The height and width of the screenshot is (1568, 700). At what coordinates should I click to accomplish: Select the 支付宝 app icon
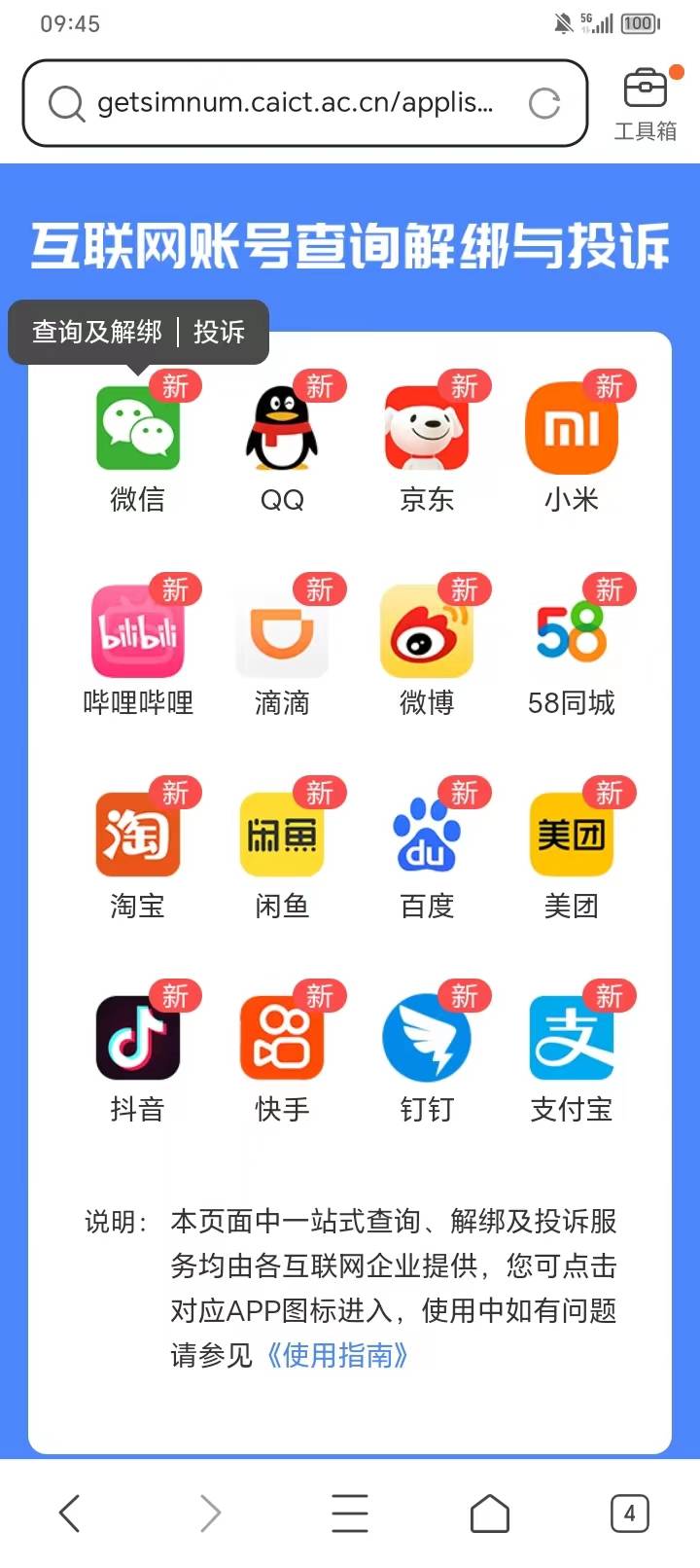click(571, 1038)
